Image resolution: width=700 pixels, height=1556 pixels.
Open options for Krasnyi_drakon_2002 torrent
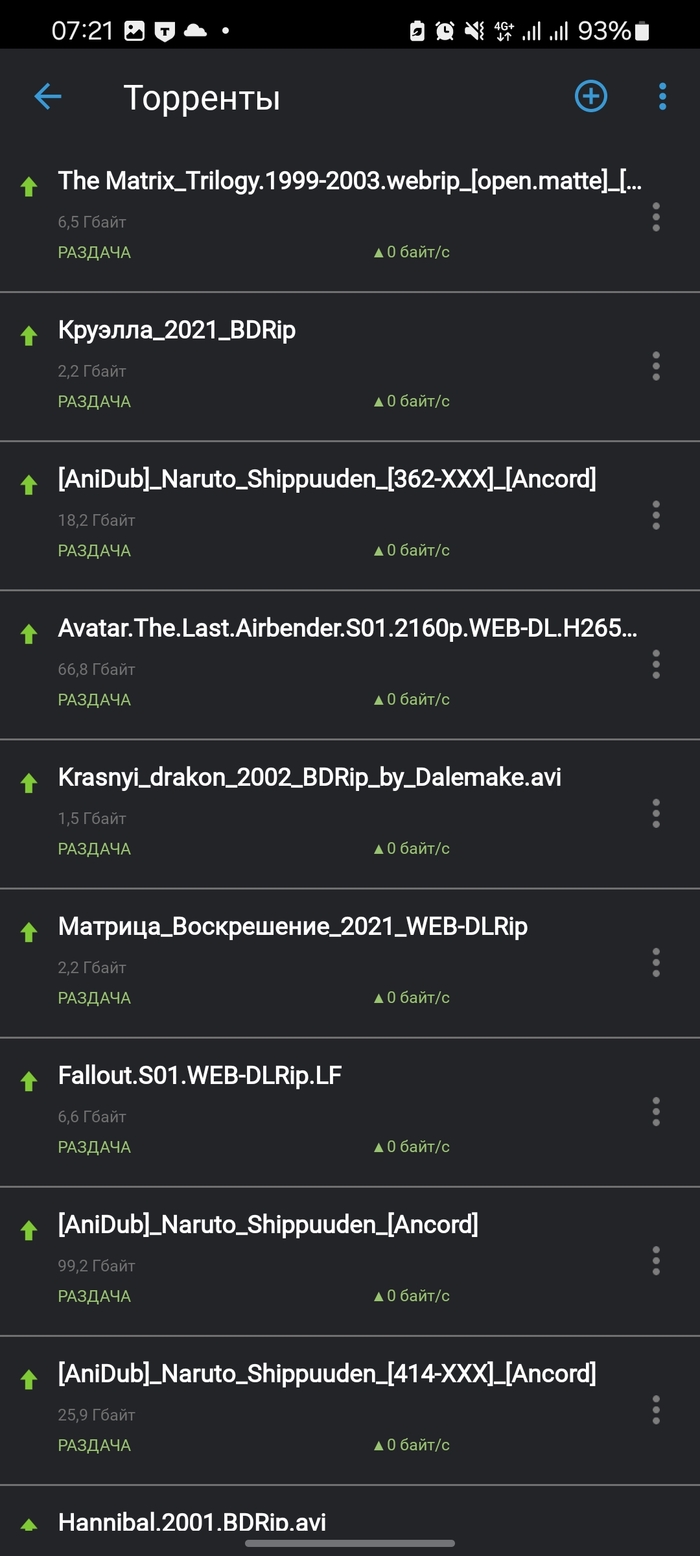pos(656,813)
